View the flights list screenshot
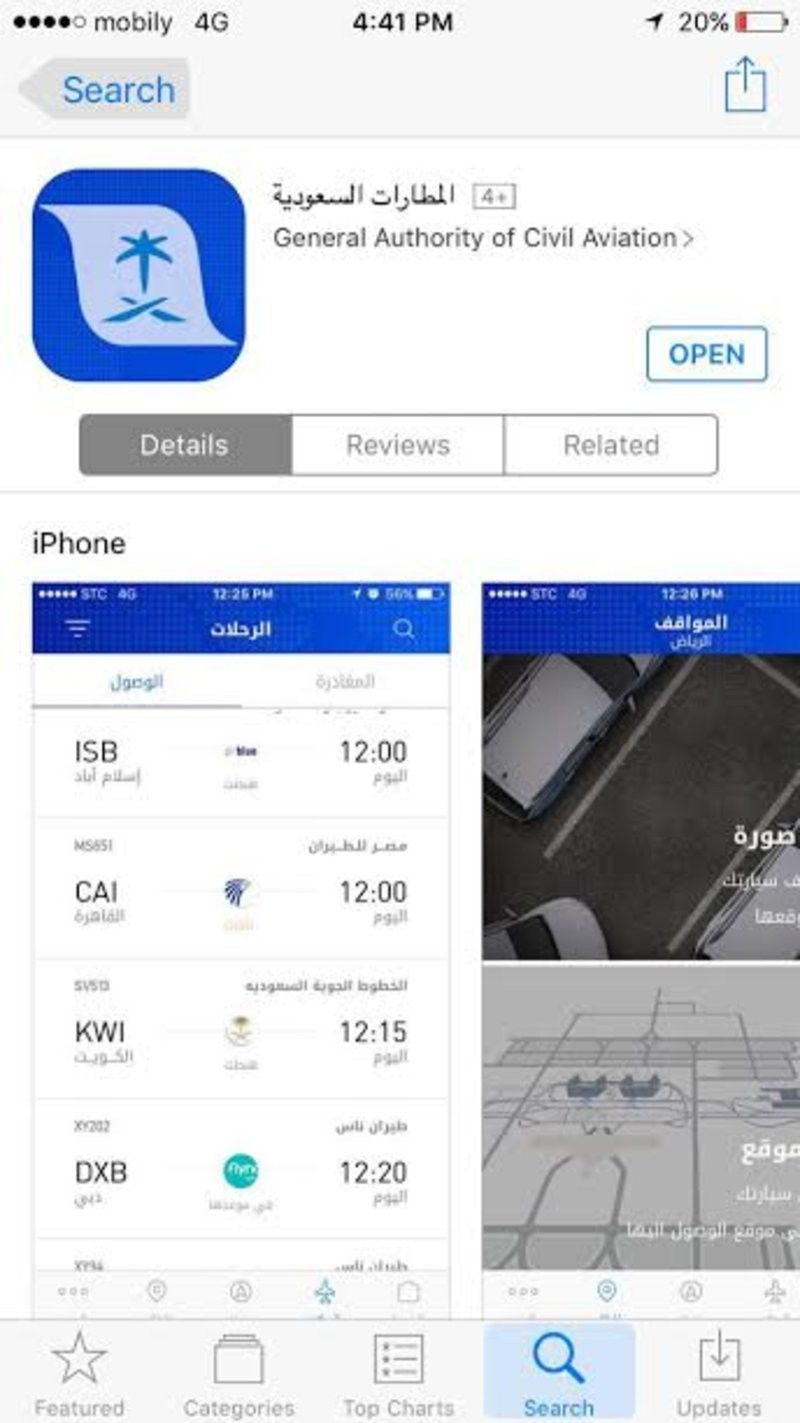 241,950
